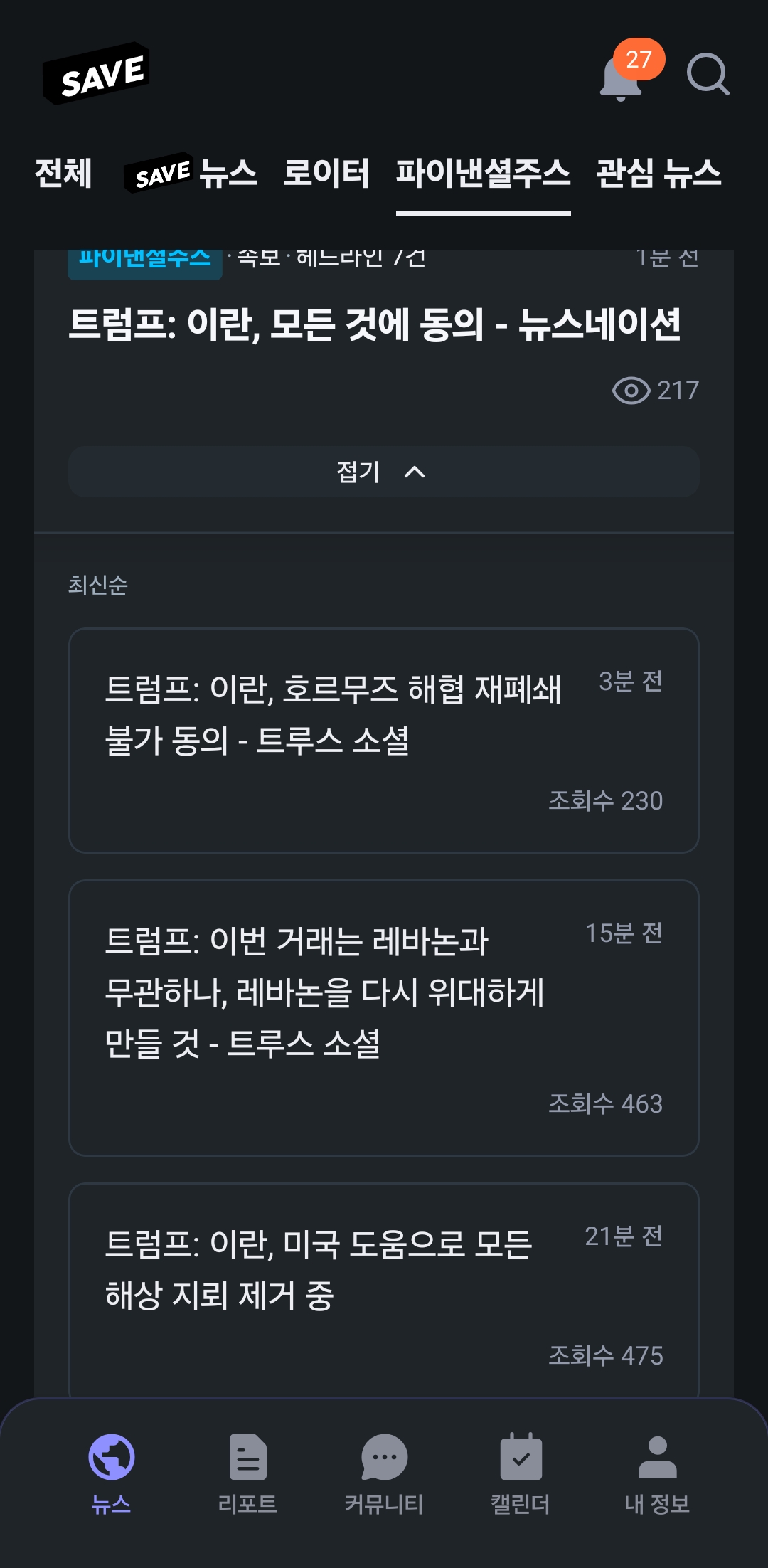Open 내 정보 profile section
Image resolution: width=768 pixels, height=1568 pixels.
657,1473
